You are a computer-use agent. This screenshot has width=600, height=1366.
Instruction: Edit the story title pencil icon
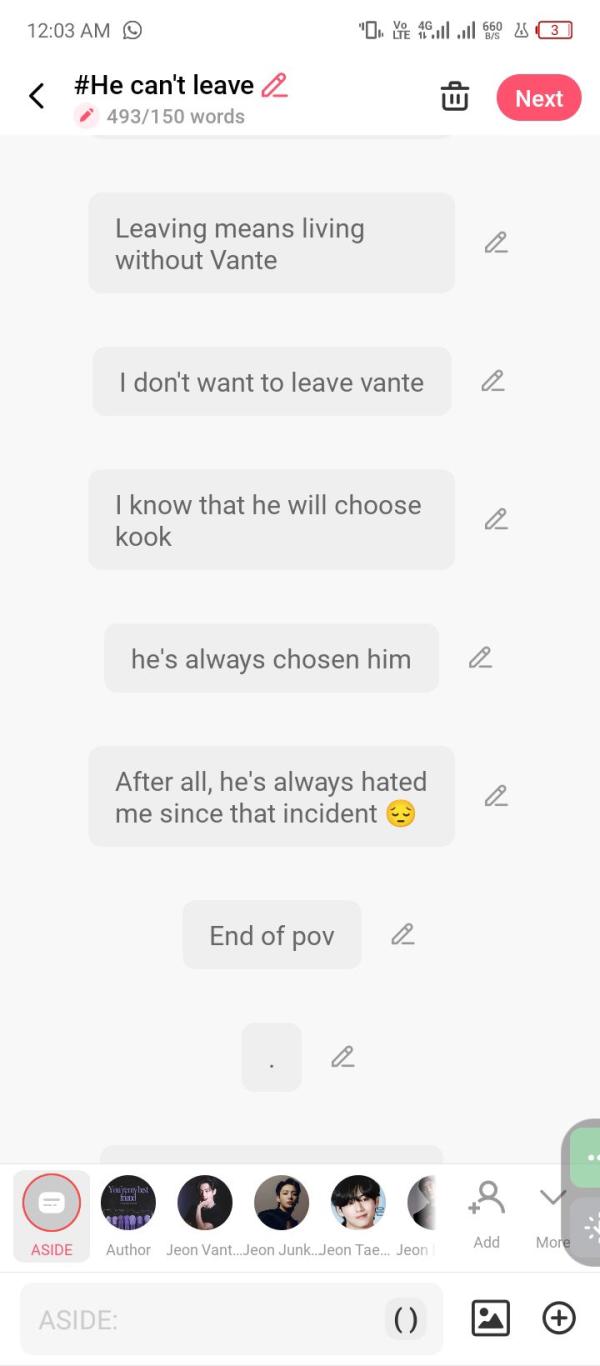coord(274,85)
